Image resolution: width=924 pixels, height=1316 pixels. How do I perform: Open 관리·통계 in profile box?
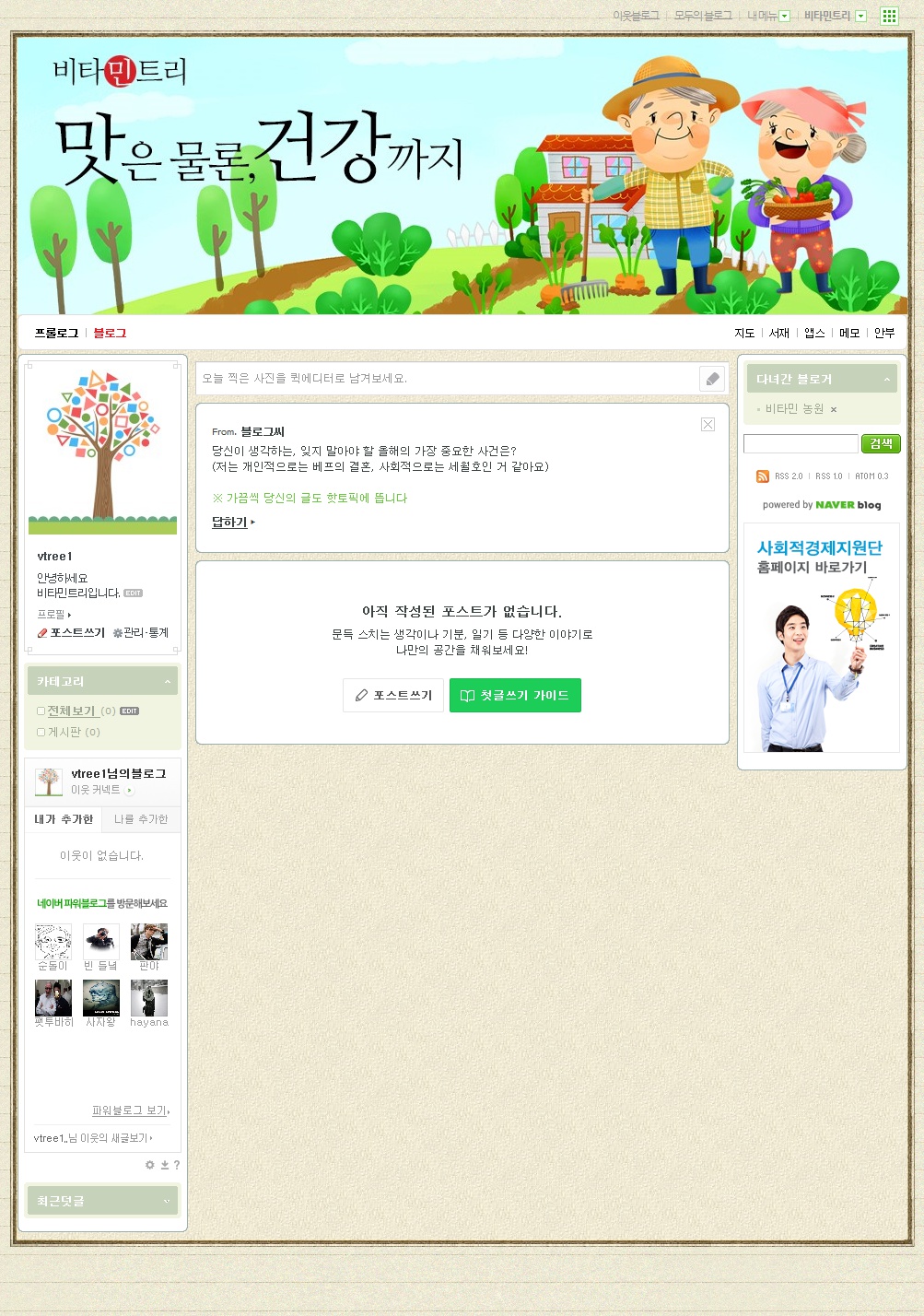[x=141, y=632]
